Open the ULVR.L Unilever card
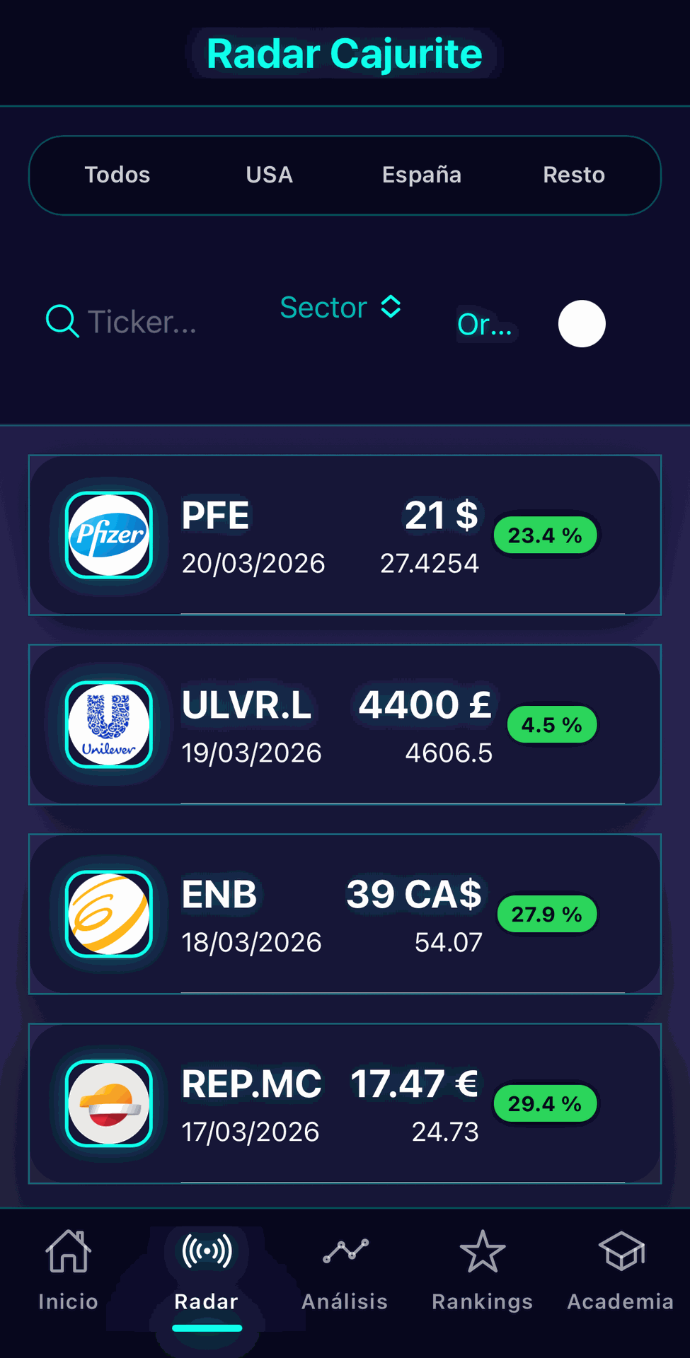The image size is (690, 1358). [x=344, y=724]
